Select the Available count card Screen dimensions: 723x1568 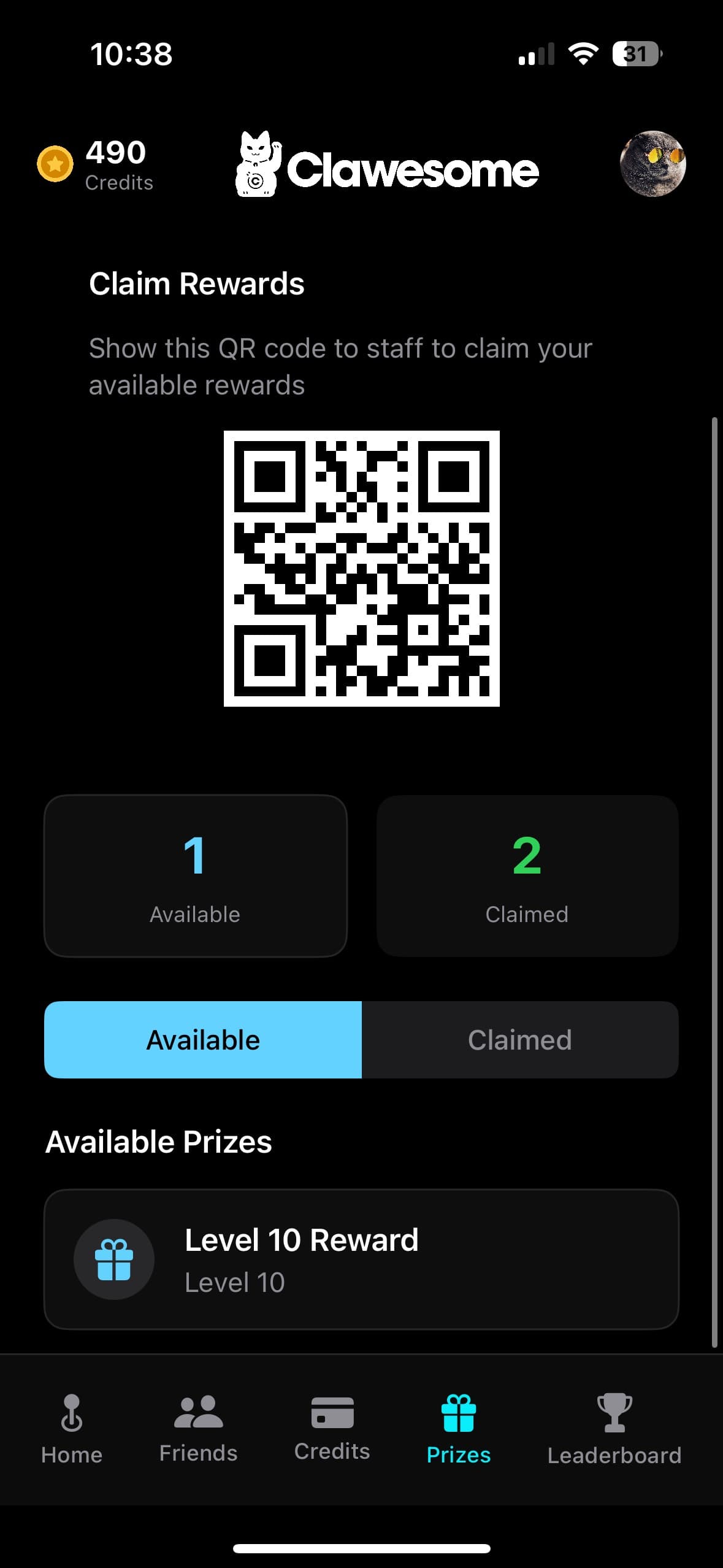[x=195, y=875]
